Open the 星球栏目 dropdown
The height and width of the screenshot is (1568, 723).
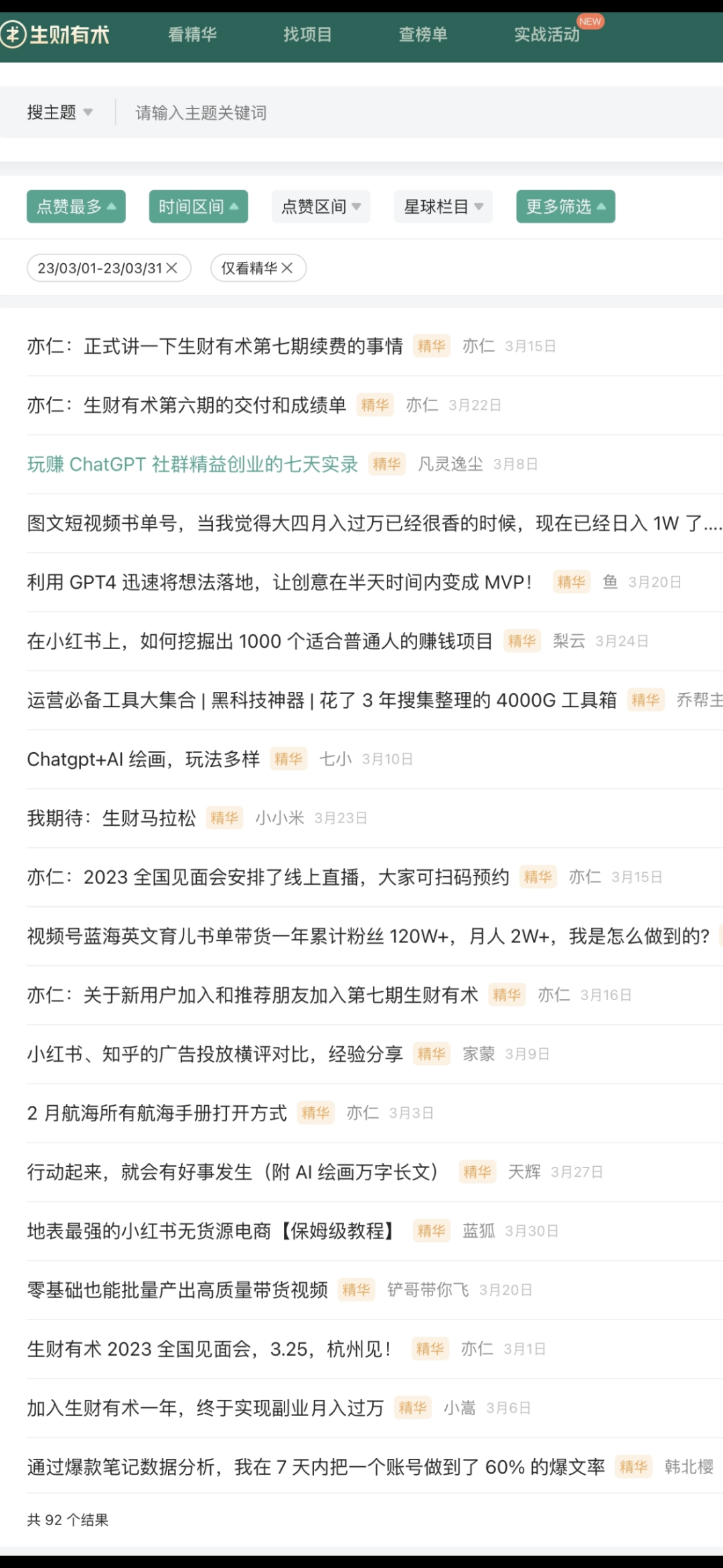pos(443,206)
